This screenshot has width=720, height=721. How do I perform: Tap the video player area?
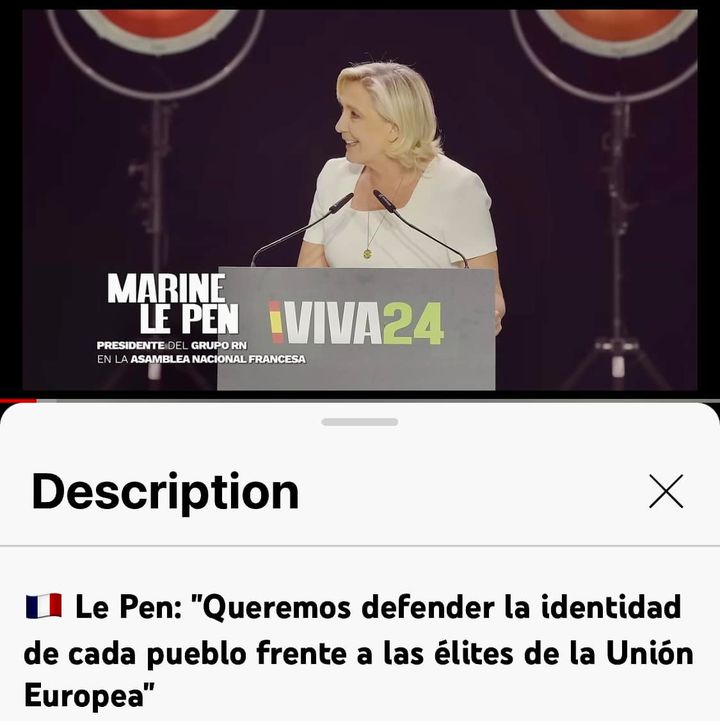tap(360, 200)
